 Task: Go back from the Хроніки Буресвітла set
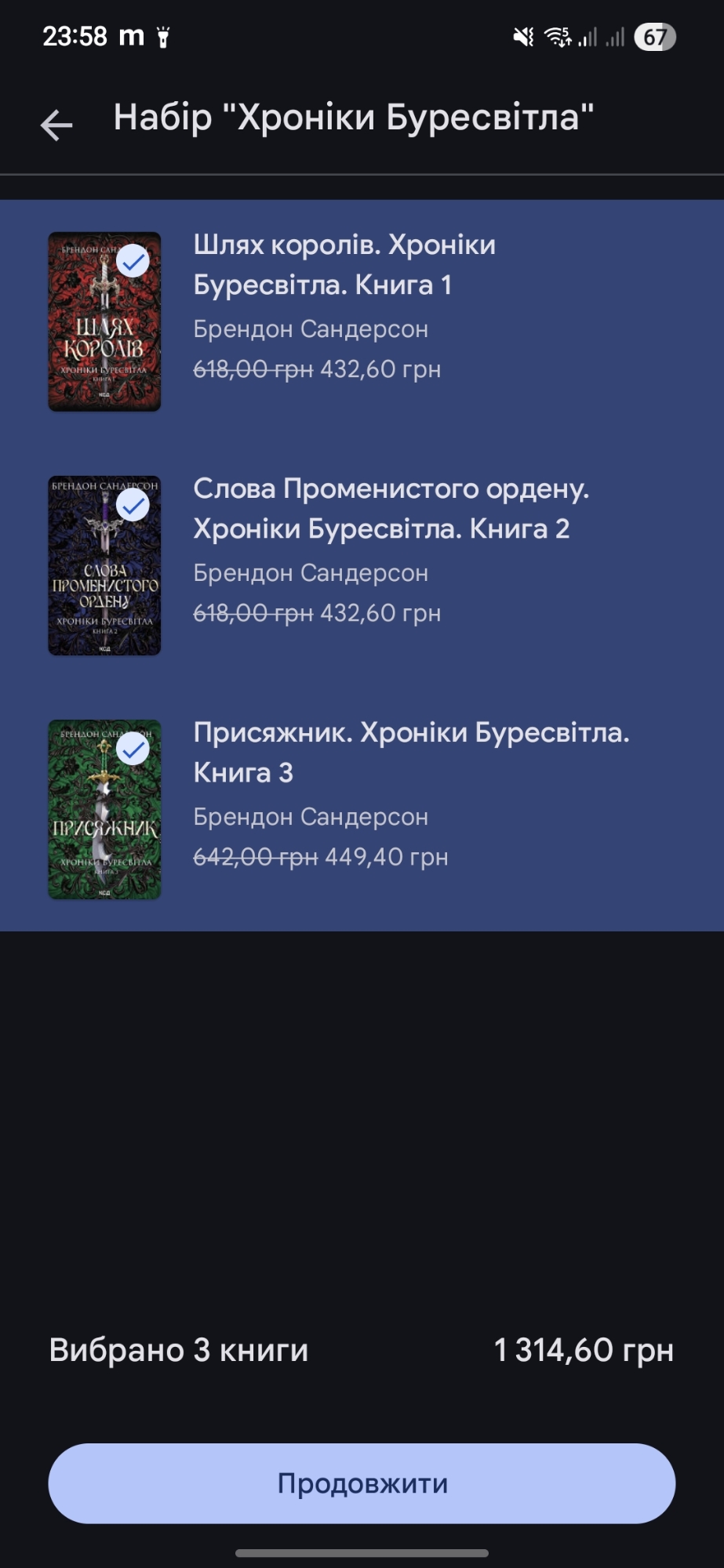(56, 124)
